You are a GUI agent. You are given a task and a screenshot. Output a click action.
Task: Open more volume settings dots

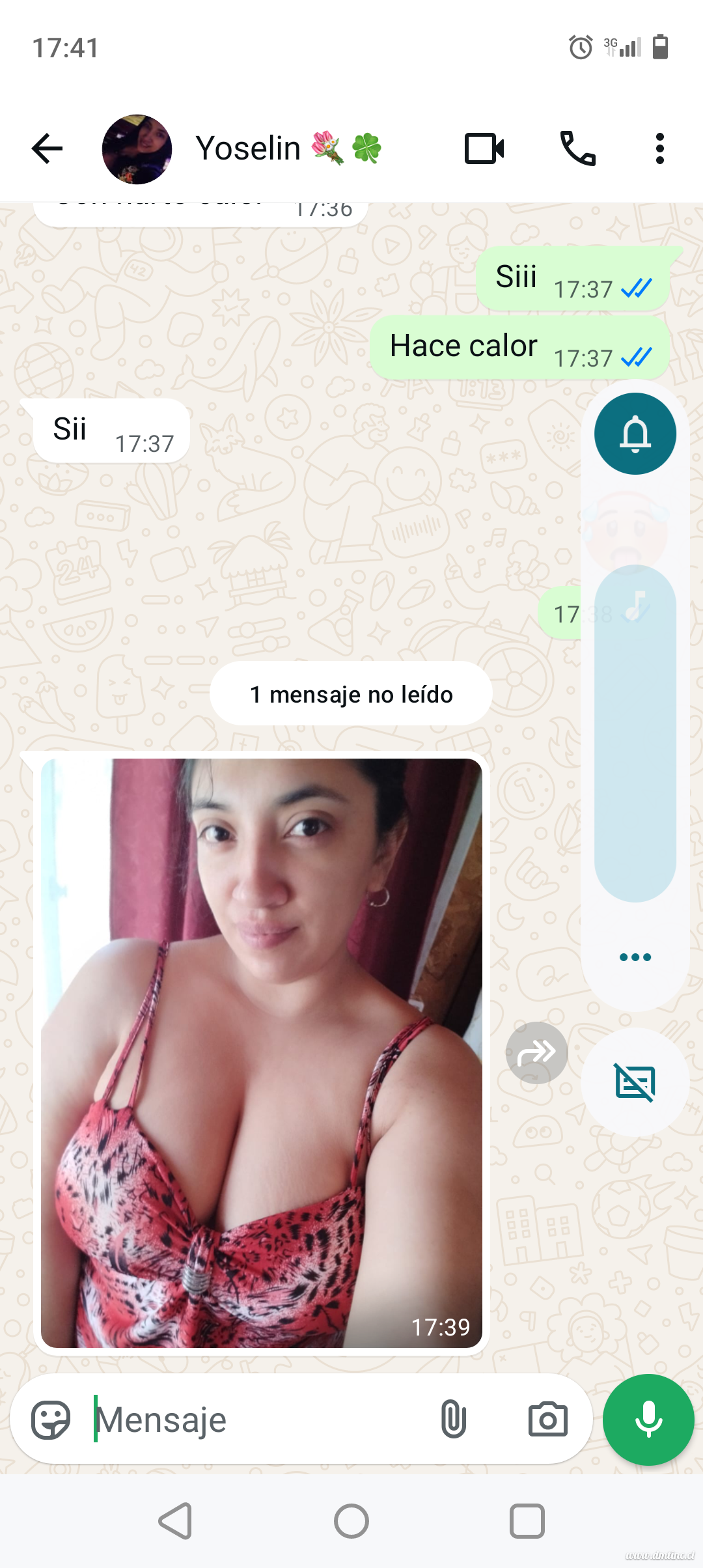pyautogui.click(x=635, y=957)
